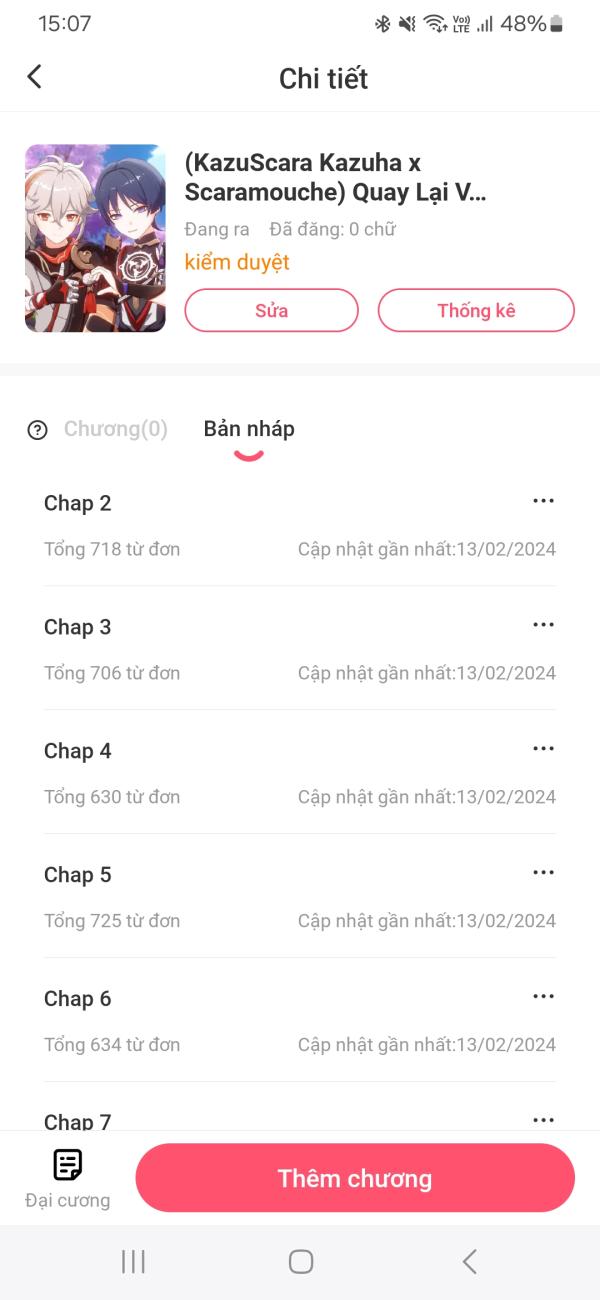Open the Đại cương outline
Image resolution: width=600 pixels, height=1300 pixels.
click(67, 1177)
